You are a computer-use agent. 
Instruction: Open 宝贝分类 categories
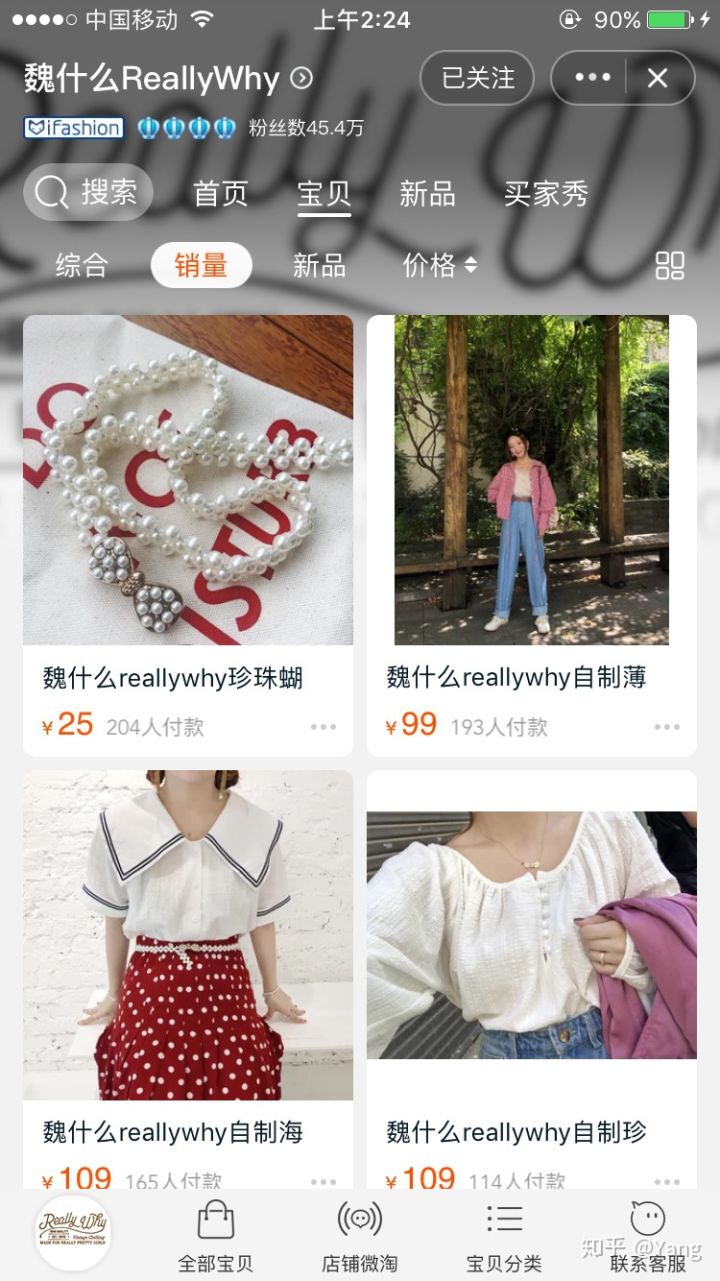pyautogui.click(x=504, y=1236)
